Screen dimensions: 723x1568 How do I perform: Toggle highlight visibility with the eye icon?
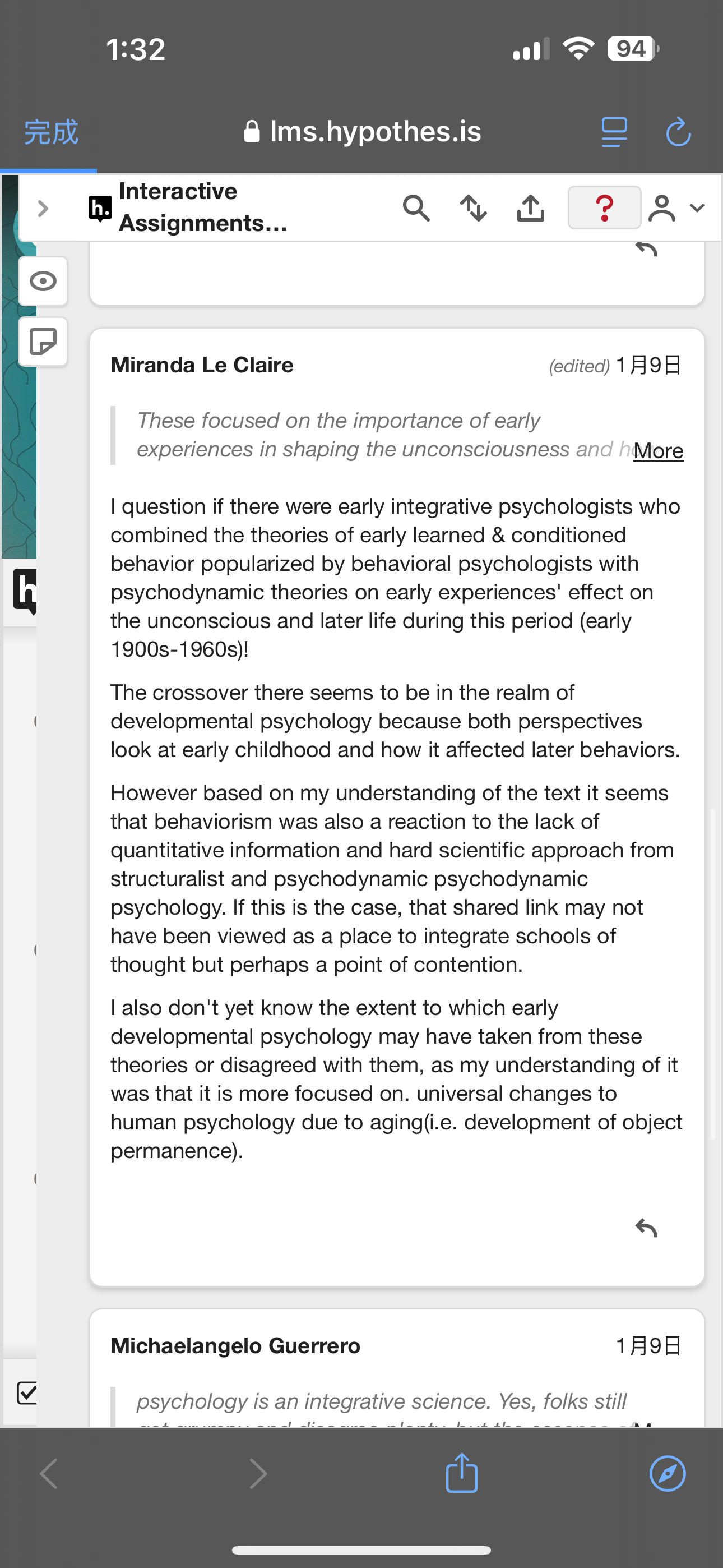[x=43, y=281]
